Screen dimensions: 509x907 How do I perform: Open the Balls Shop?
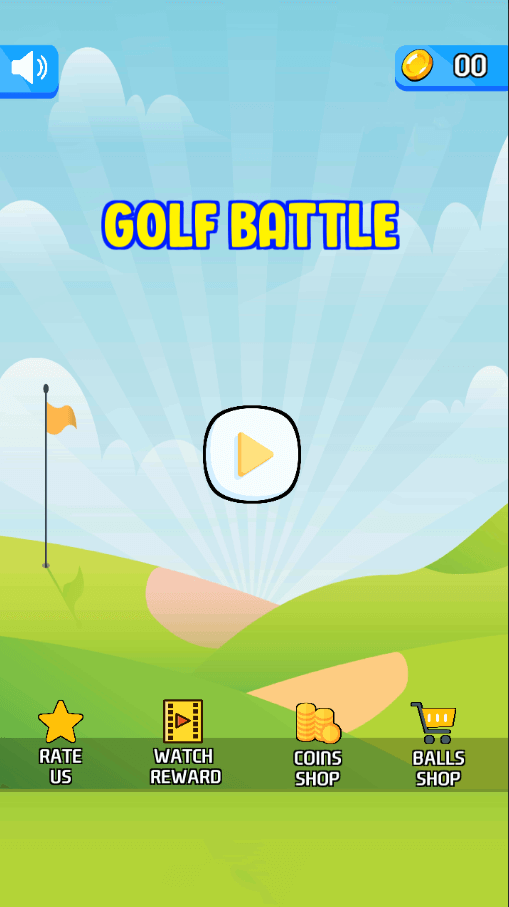click(x=438, y=745)
